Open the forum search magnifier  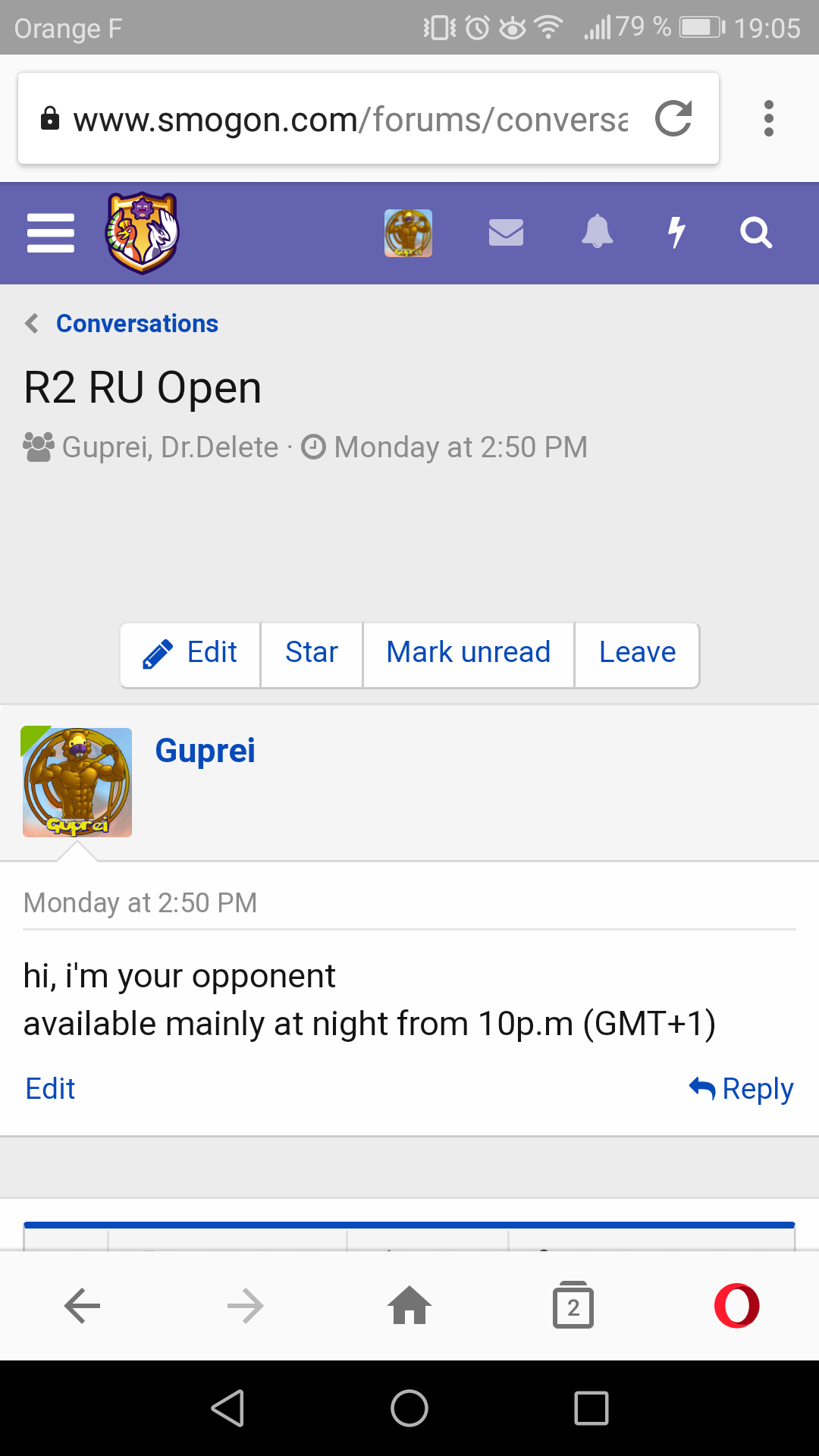(x=756, y=233)
